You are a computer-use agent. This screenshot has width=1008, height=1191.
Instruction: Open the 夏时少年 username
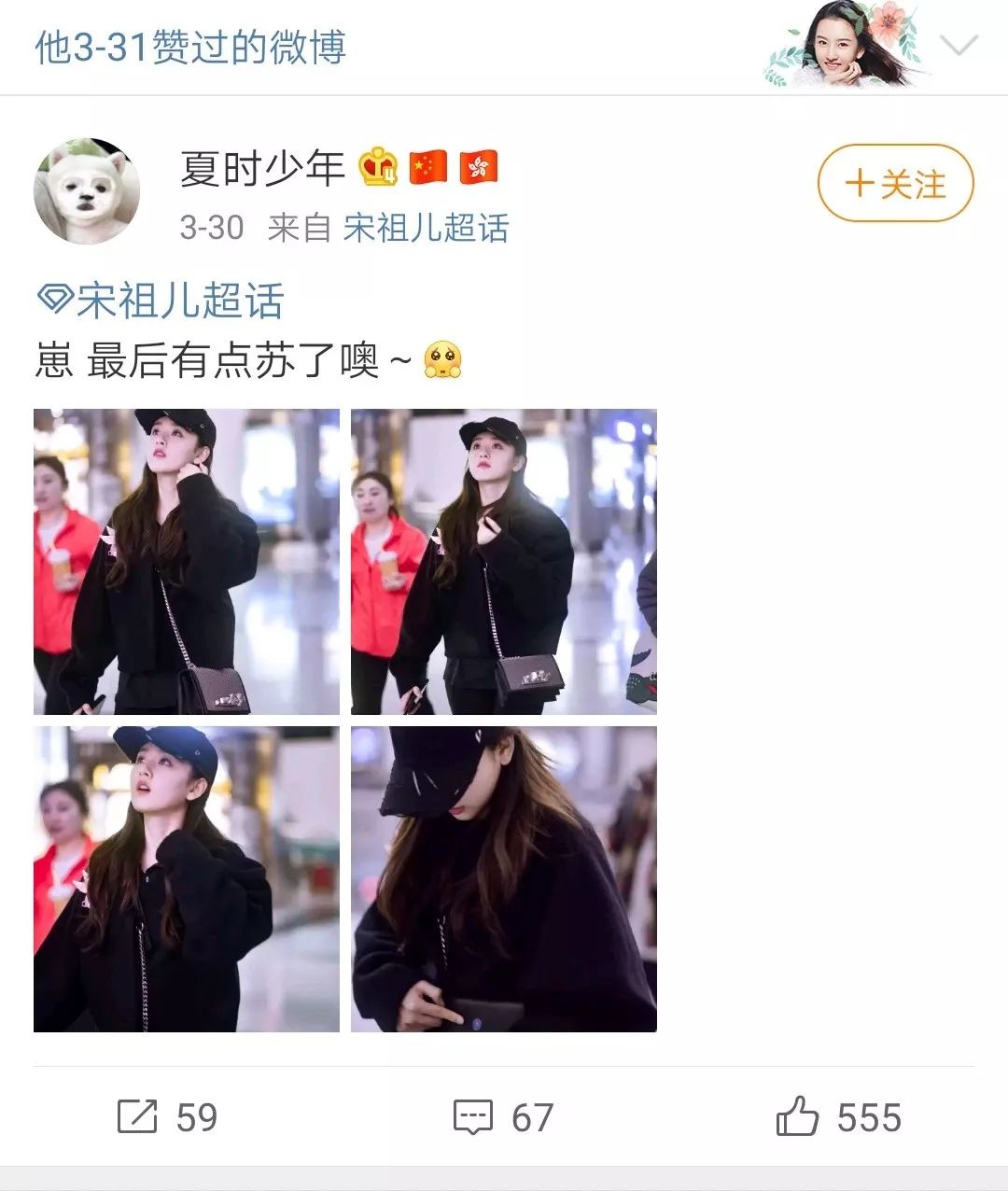pyautogui.click(x=262, y=168)
